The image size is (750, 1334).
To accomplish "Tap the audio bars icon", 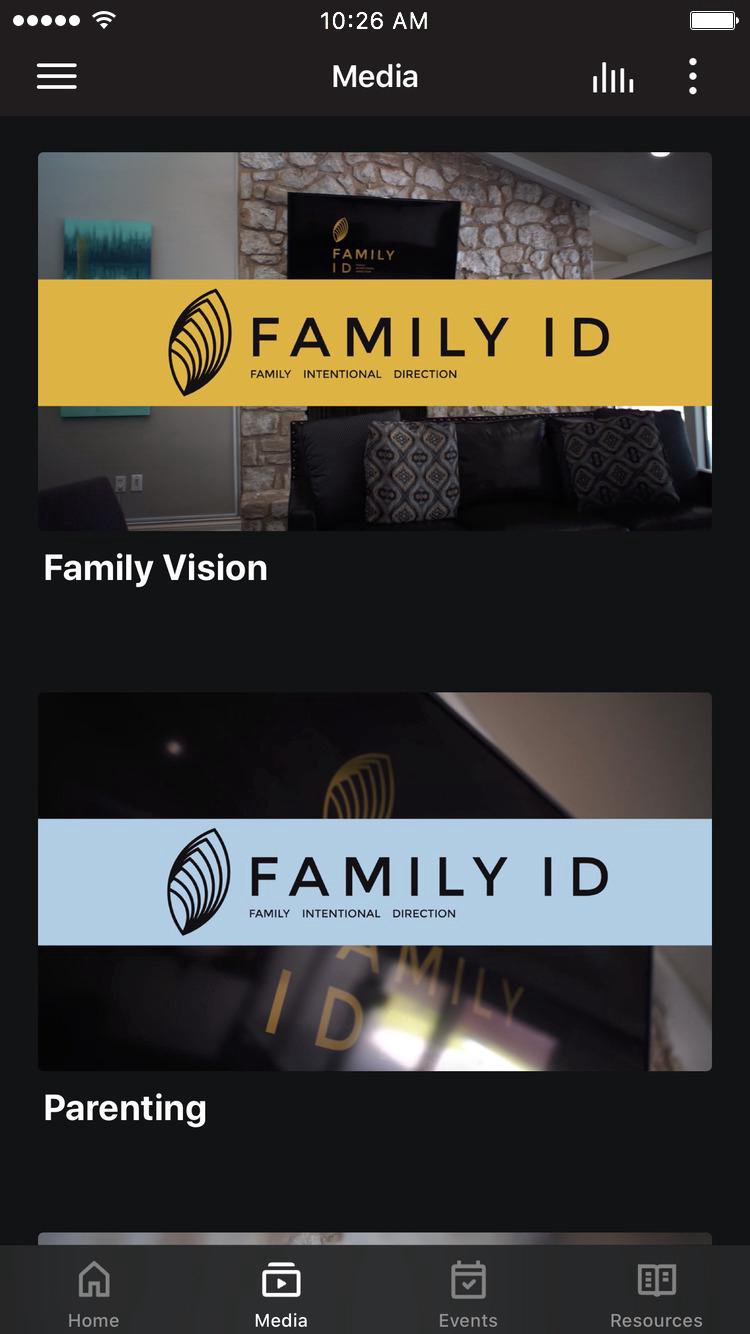I will click(x=612, y=77).
